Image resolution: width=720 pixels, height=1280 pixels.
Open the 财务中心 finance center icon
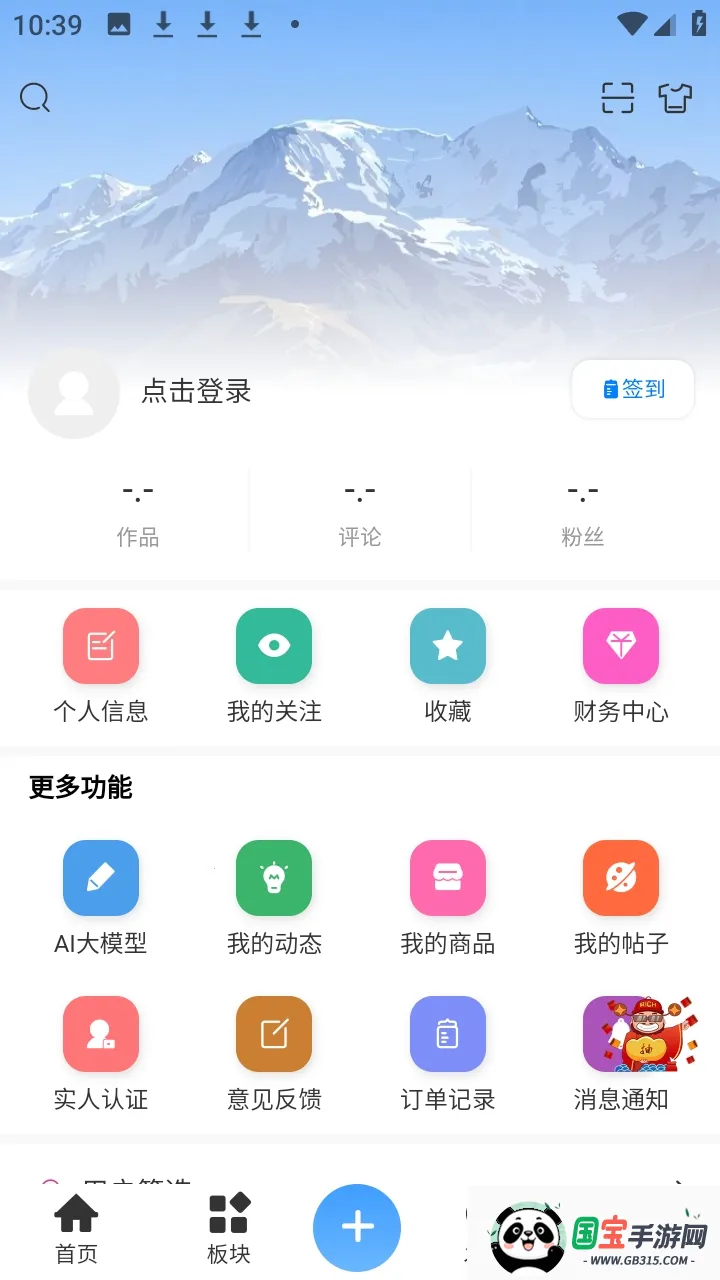tap(621, 645)
